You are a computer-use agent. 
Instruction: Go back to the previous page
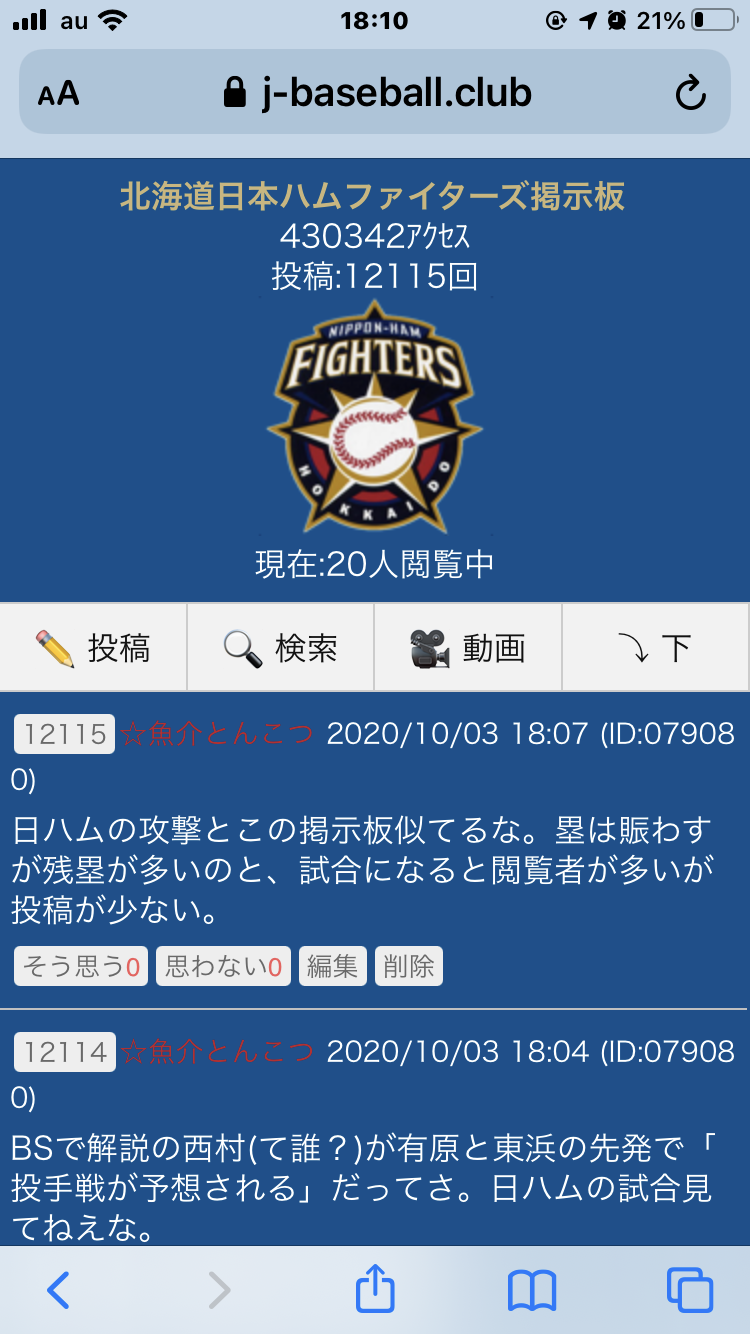[x=59, y=1290]
